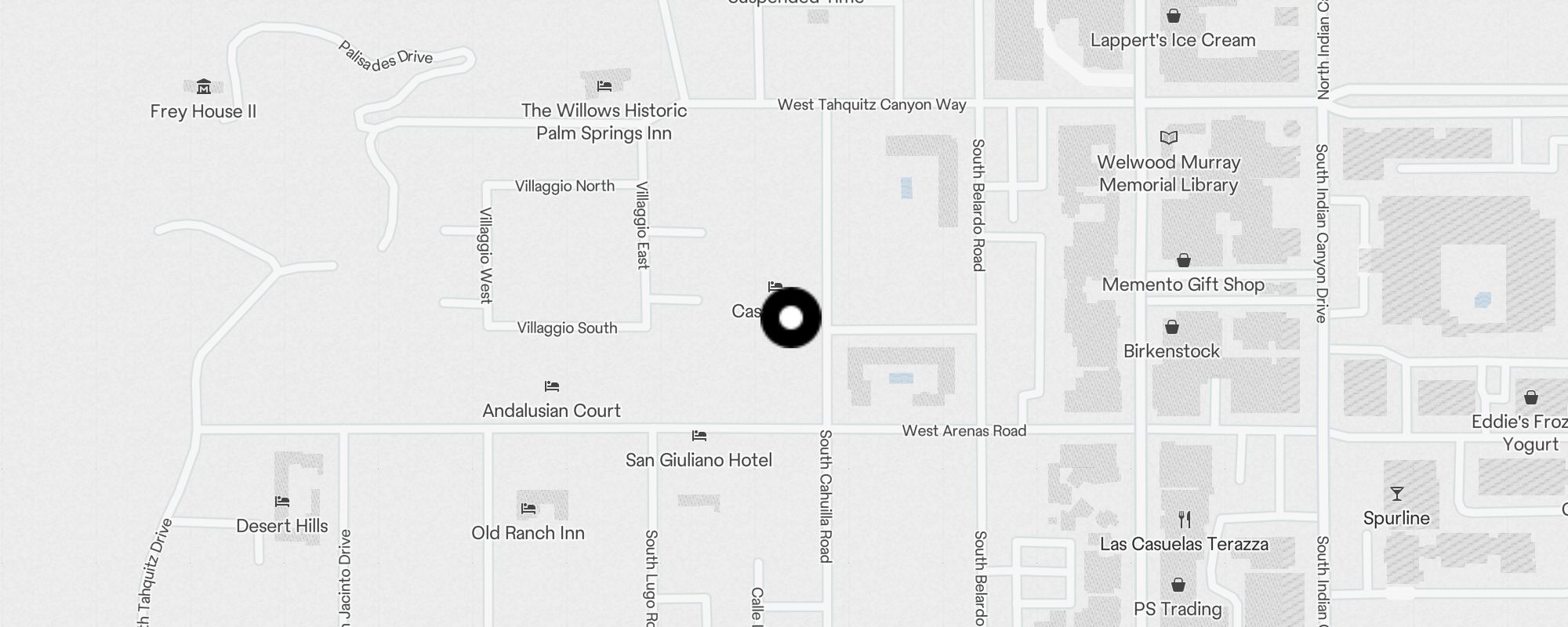
Task: Open Eddie's Frozen Yogurt marker
Action: click(x=1531, y=397)
